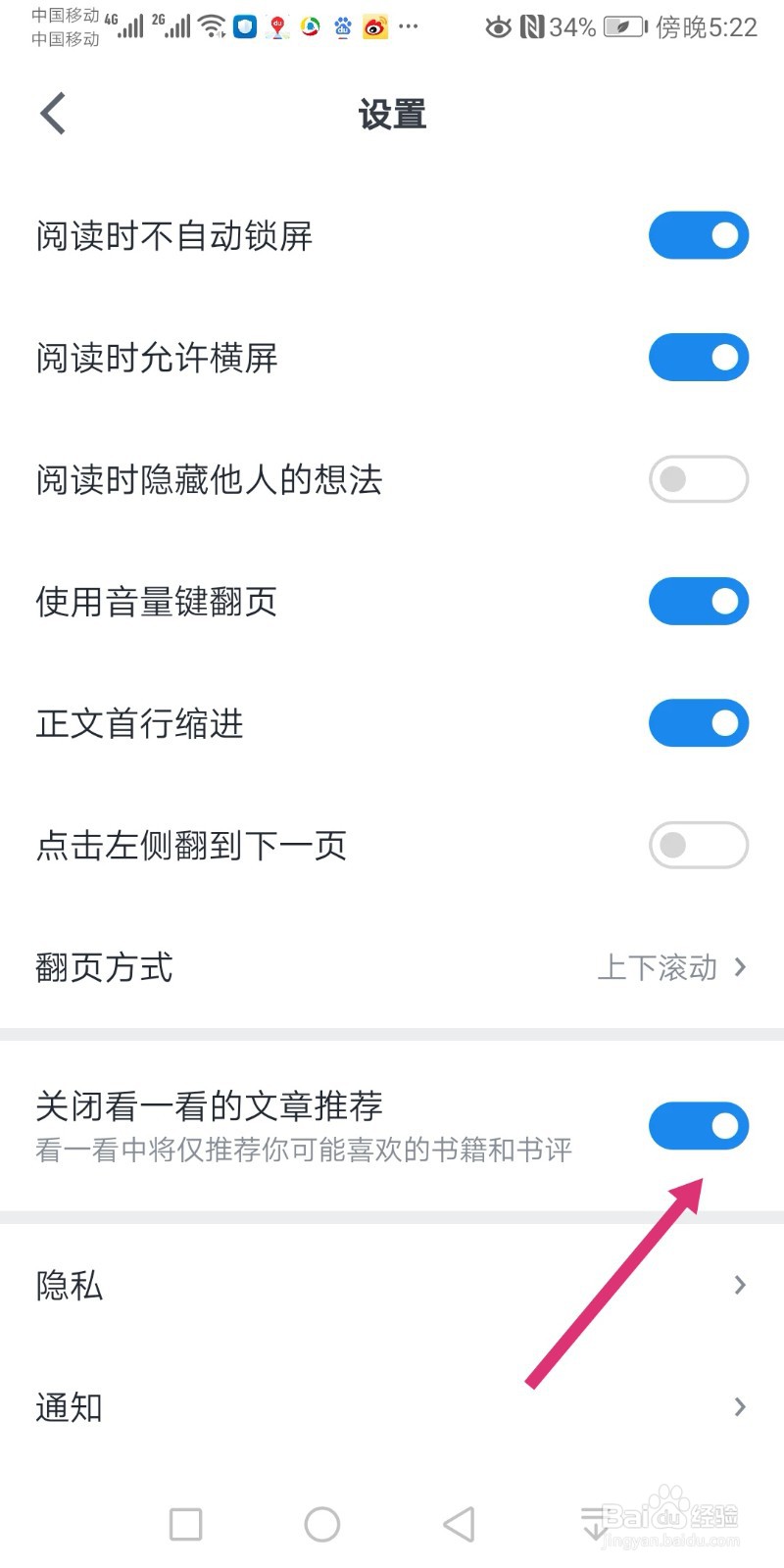Tap the 设置 title in the header
This screenshot has height=1568, width=784.
pyautogui.click(x=392, y=114)
